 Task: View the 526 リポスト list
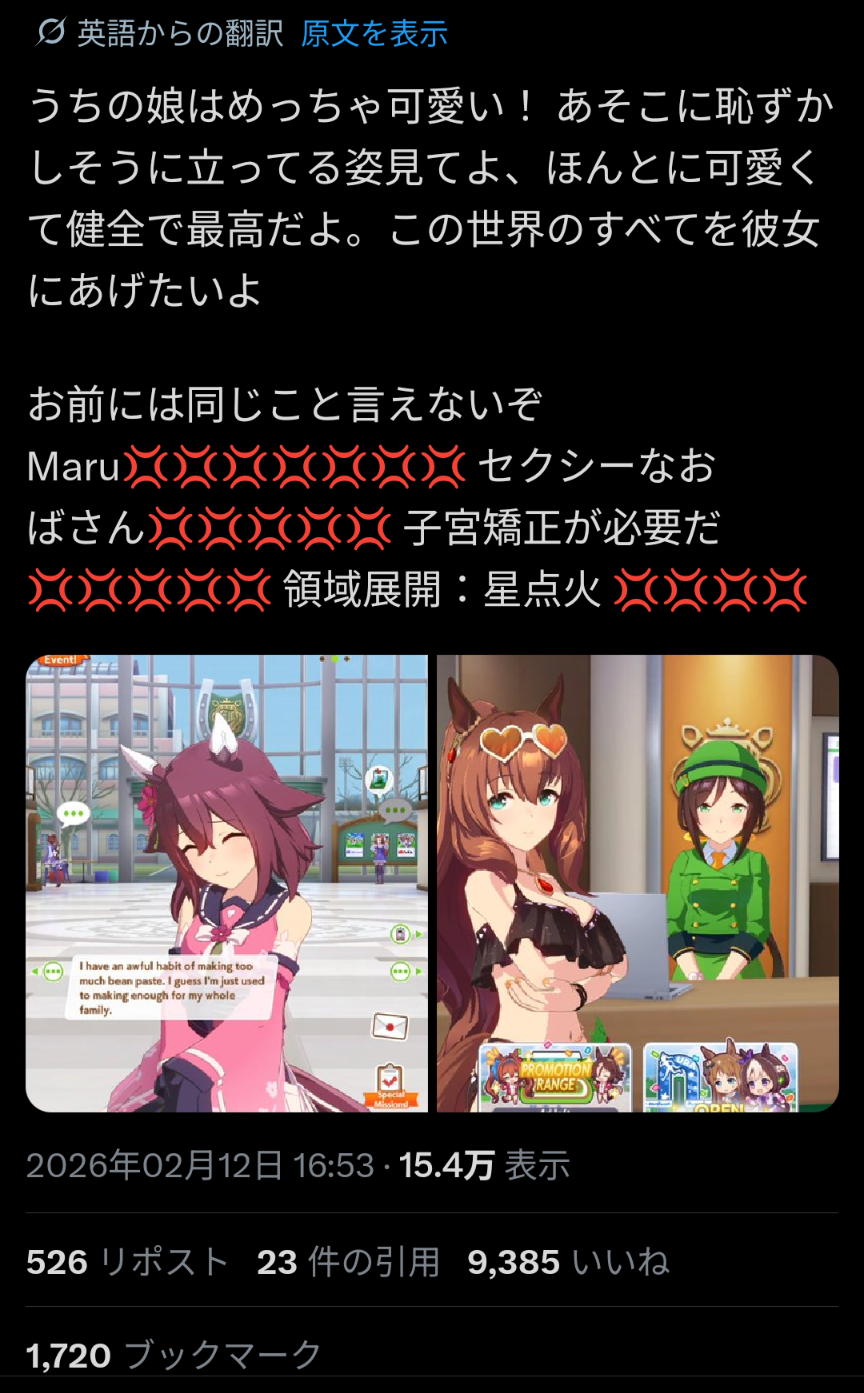pos(128,1262)
